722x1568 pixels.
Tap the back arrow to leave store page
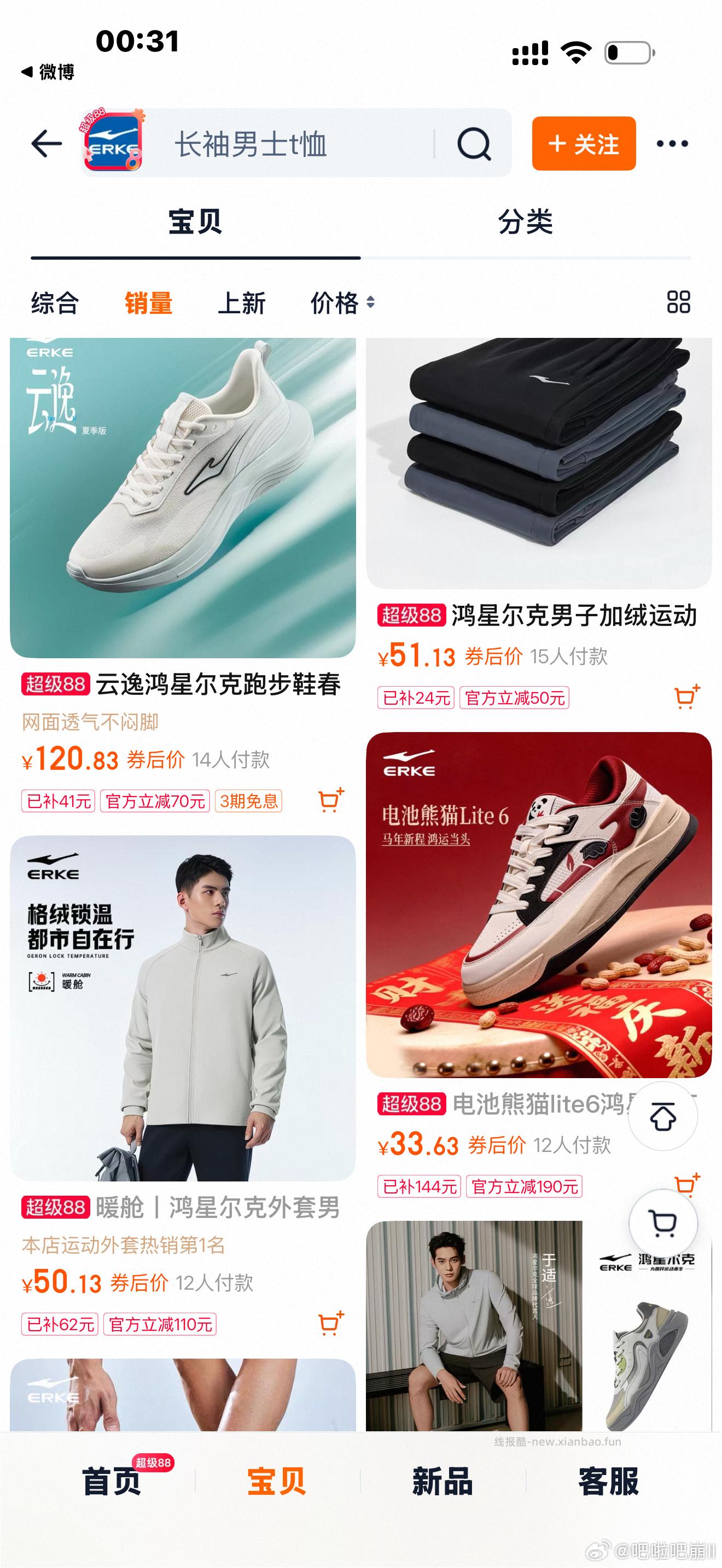point(47,144)
